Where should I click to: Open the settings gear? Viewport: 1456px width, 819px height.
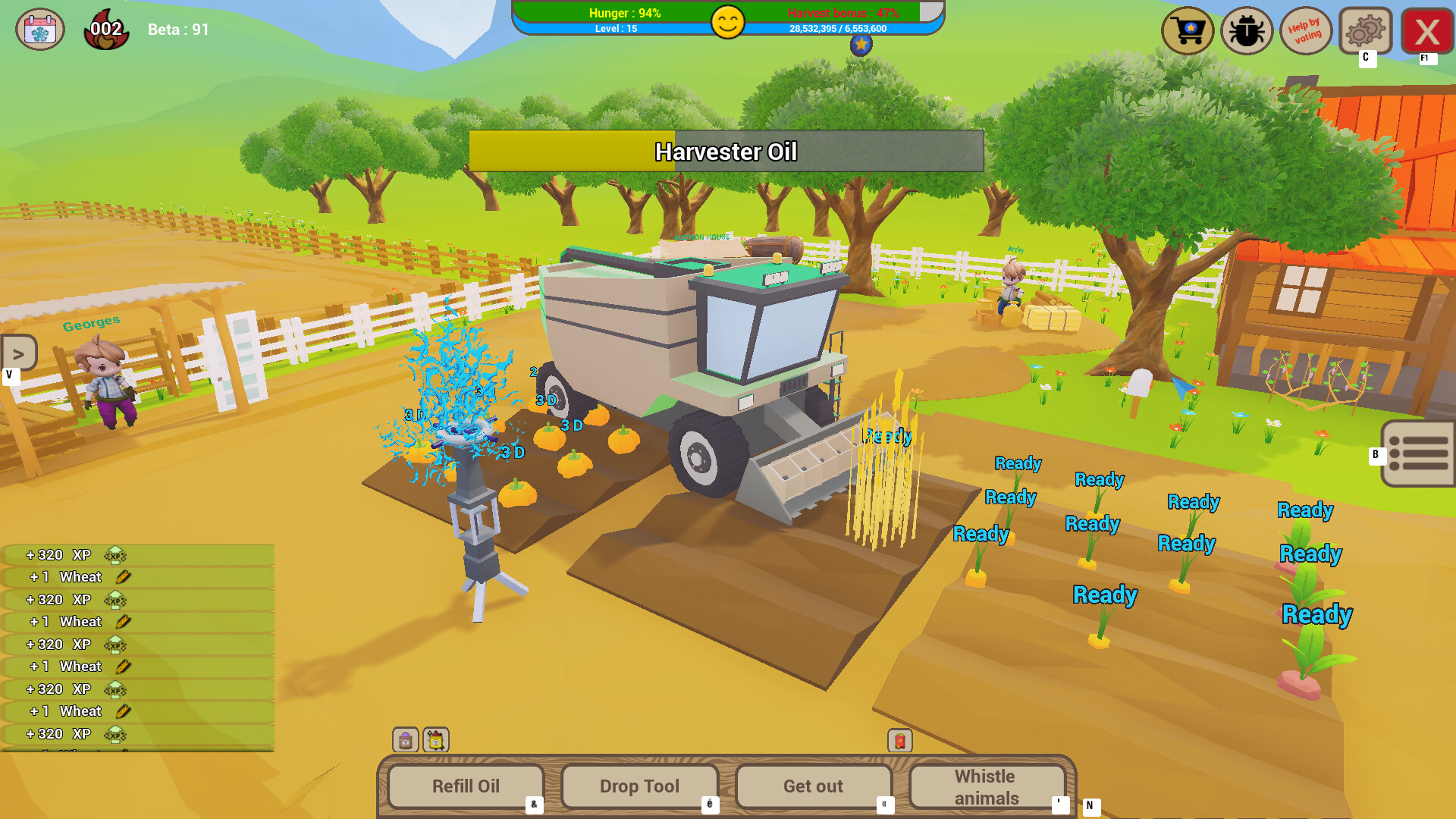pyautogui.click(x=1365, y=31)
